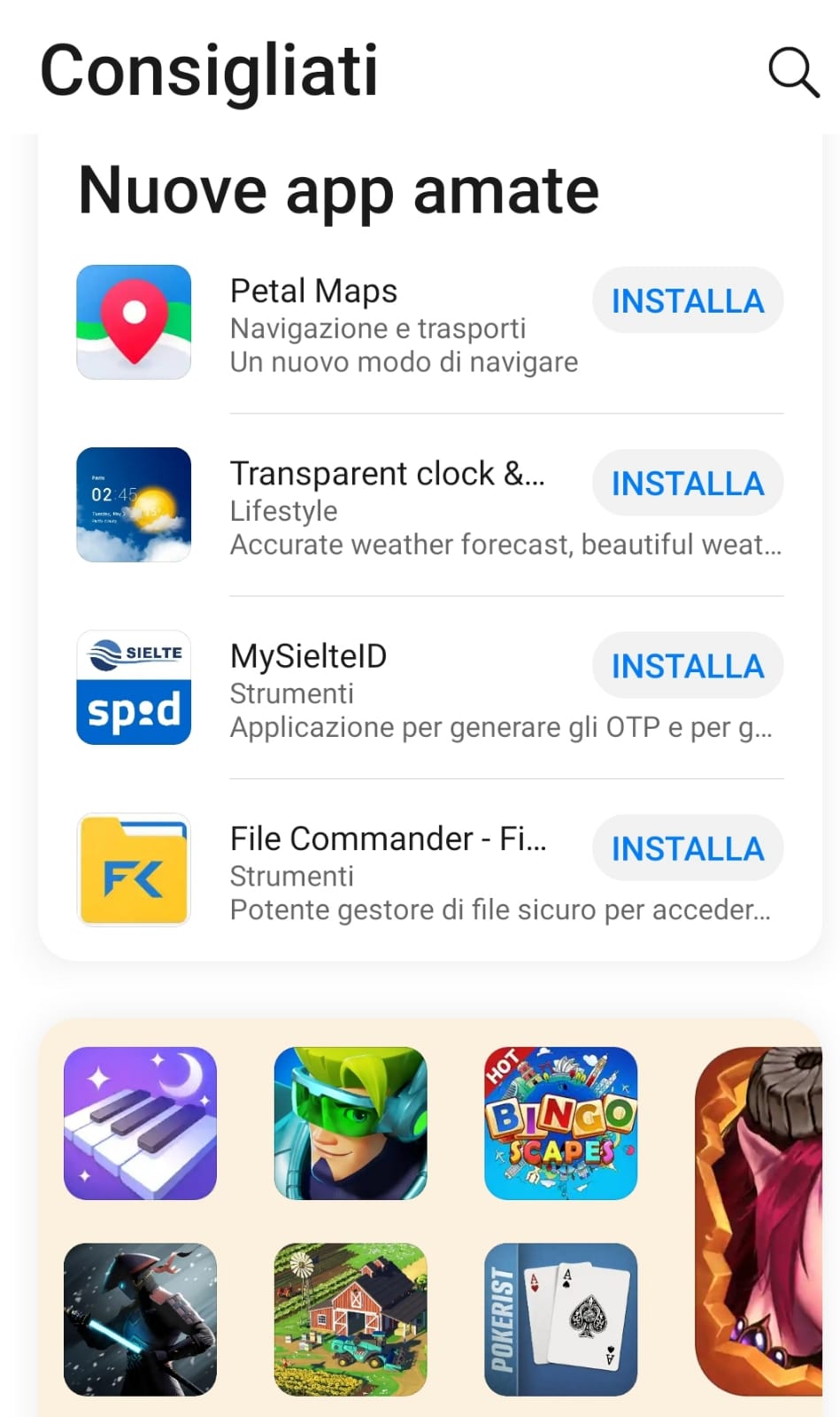This screenshot has height=1417, width=840.
Task: Install File Commander
Action: tap(687, 848)
